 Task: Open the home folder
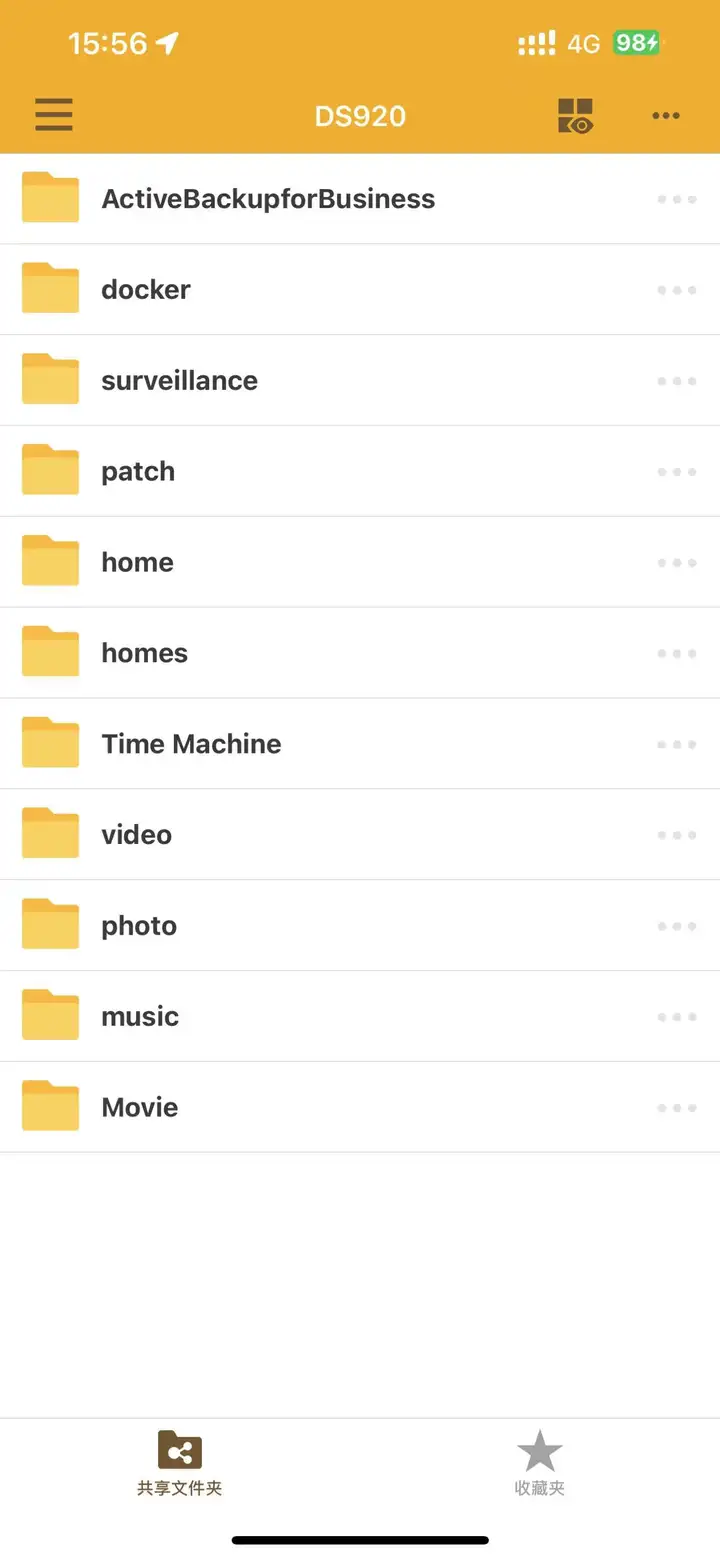pos(137,563)
